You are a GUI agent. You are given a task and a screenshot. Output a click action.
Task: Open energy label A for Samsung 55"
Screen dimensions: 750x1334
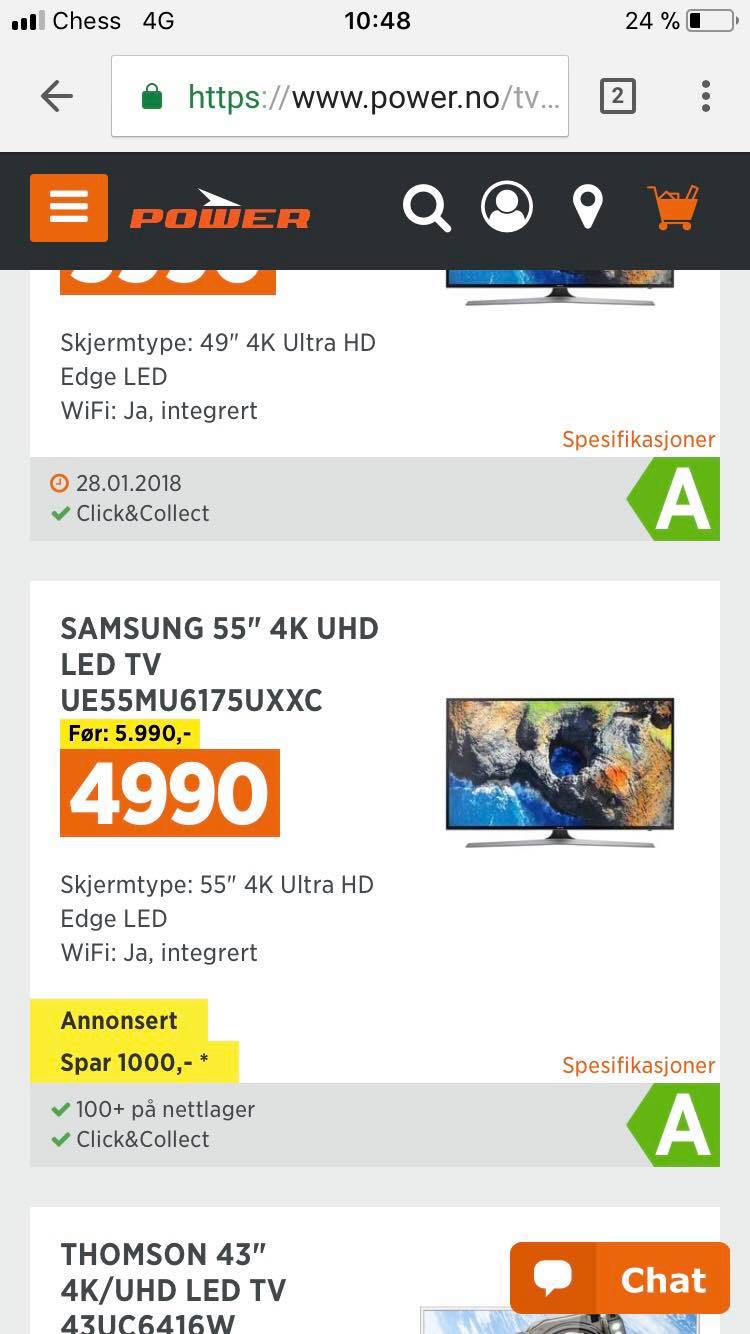pos(675,1125)
